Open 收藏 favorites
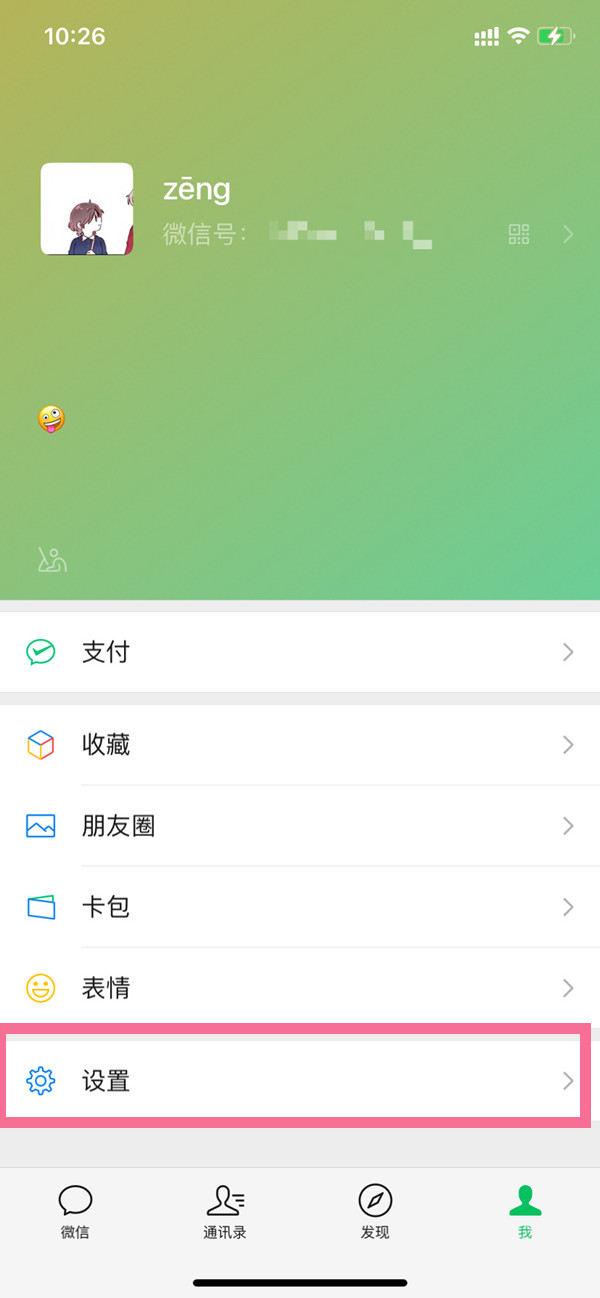The image size is (600, 1298). pos(300,745)
